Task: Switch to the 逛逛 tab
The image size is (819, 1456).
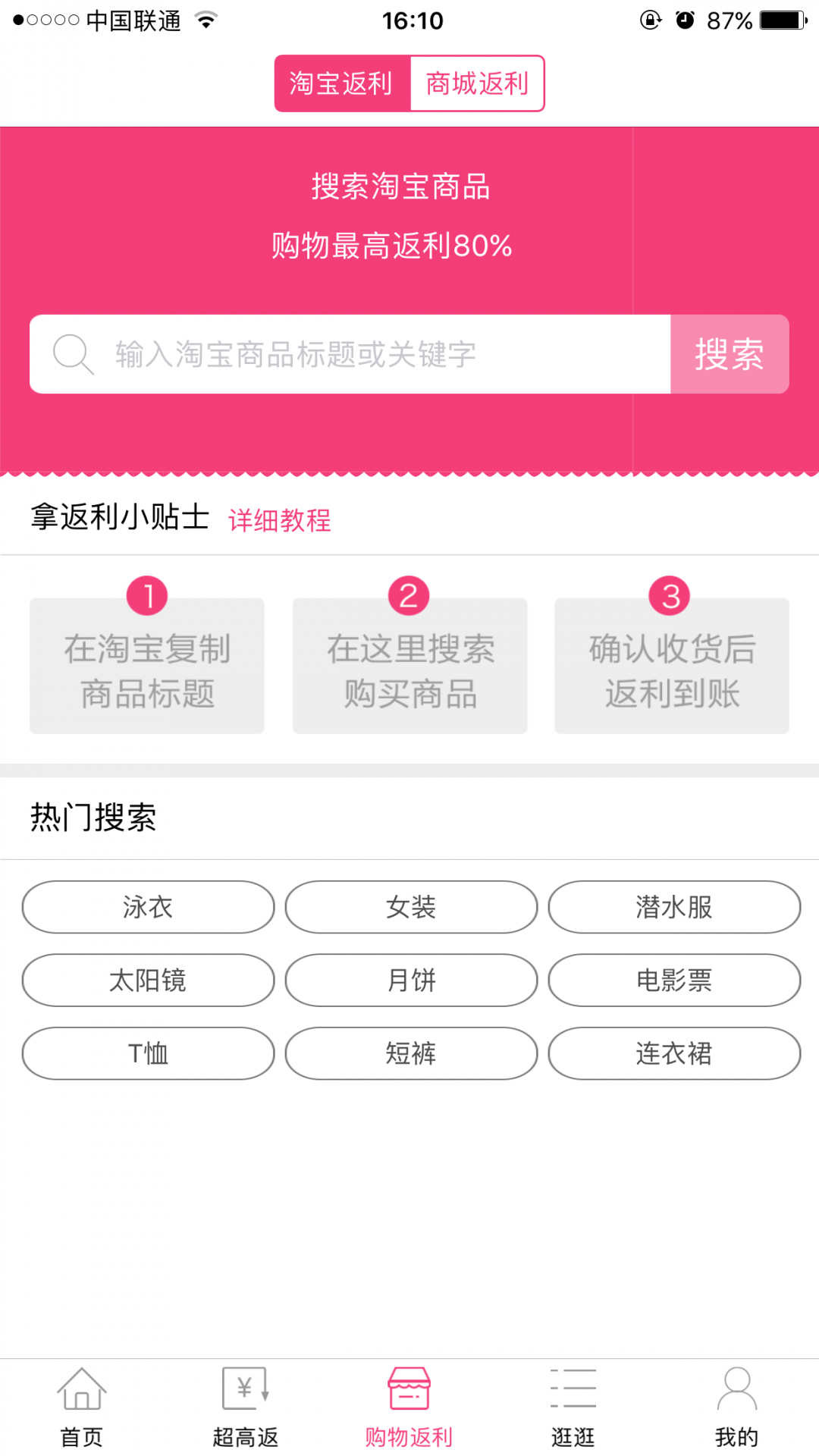Action: coord(573,1407)
